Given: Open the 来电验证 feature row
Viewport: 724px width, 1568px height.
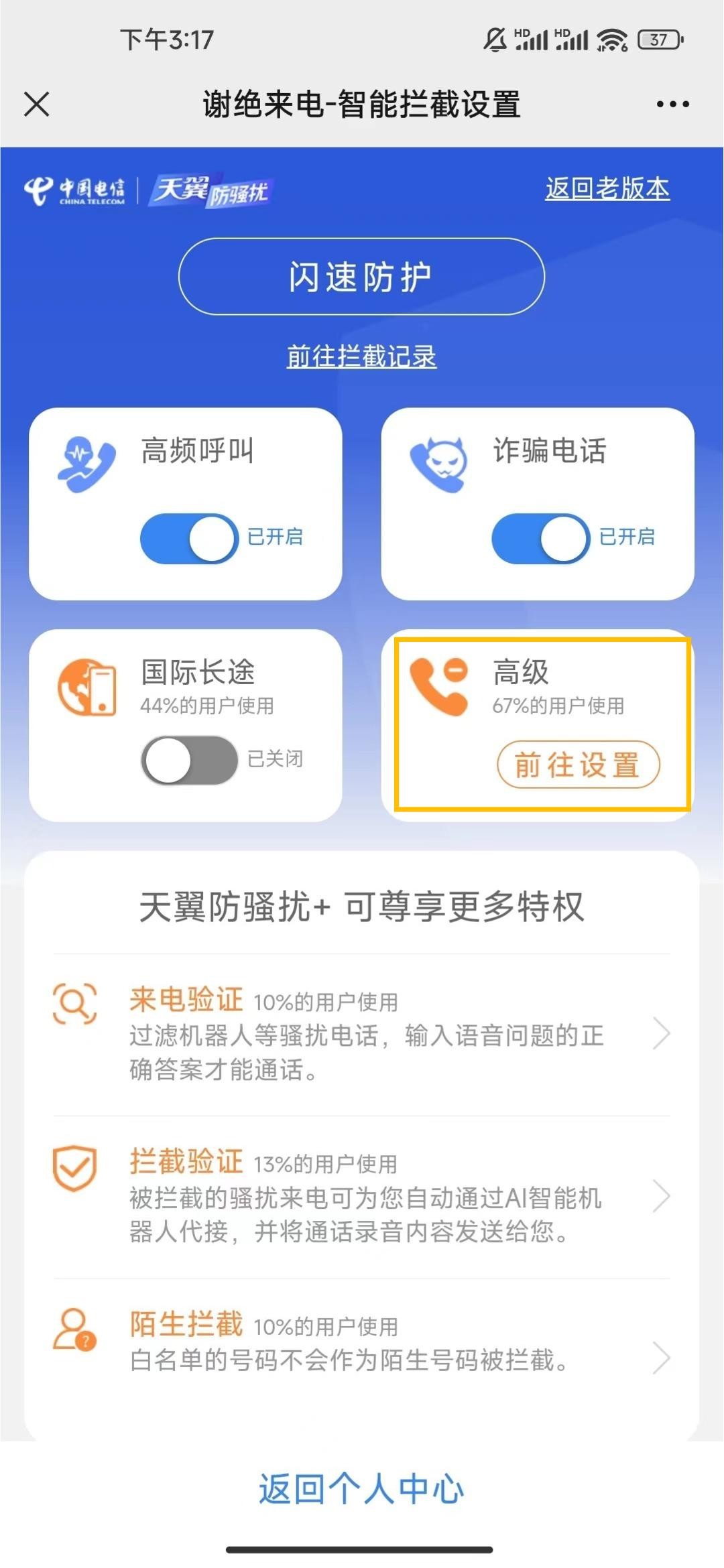Looking at the screenshot, I should [361, 1034].
